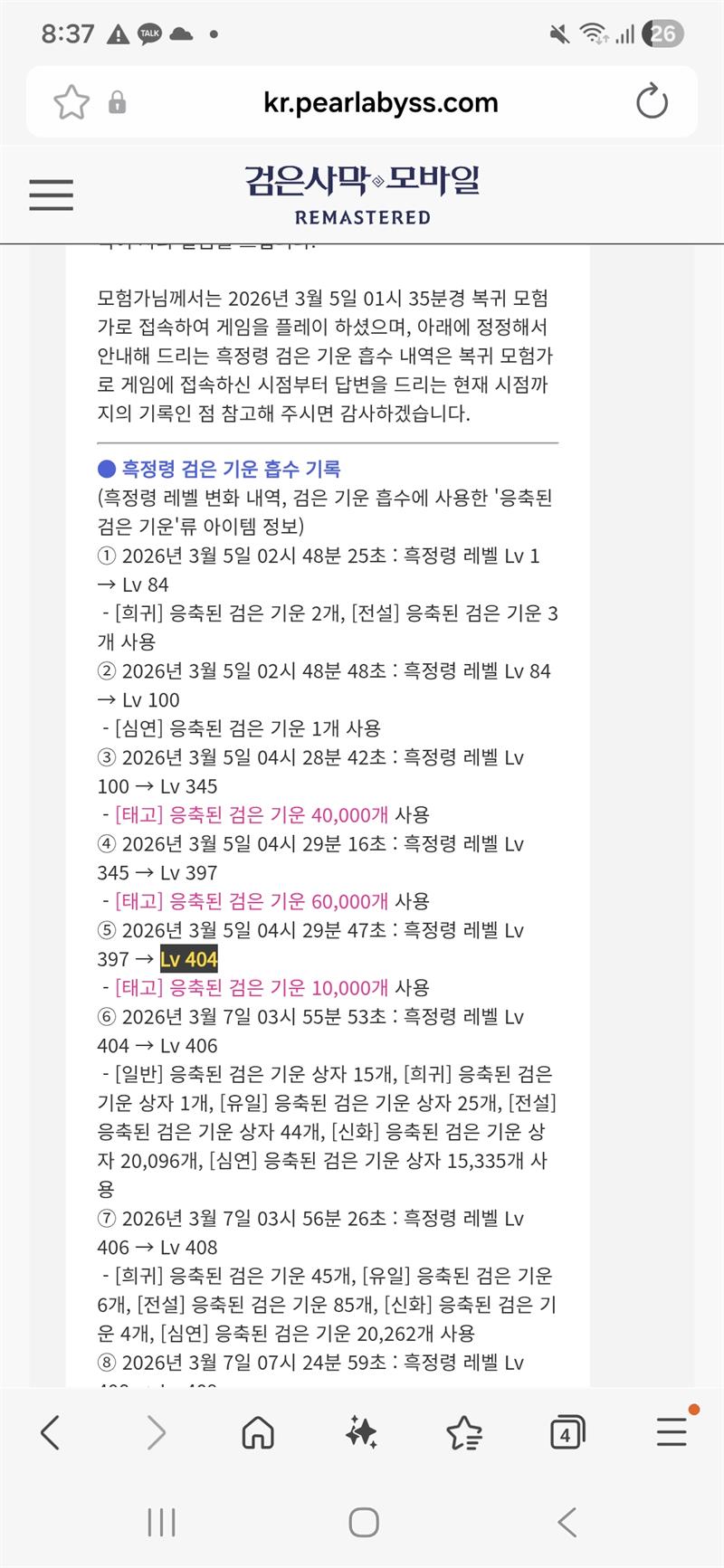Reload the current page
Image resolution: width=724 pixels, height=1568 pixels.
tap(651, 103)
